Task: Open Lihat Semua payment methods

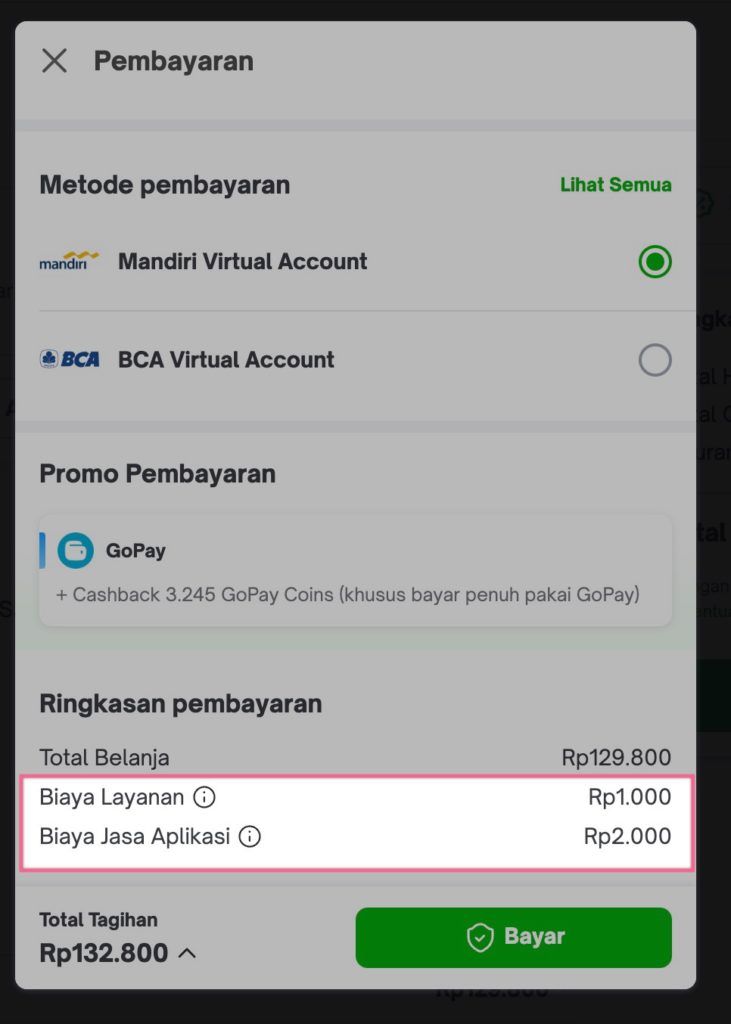Action: (x=615, y=185)
